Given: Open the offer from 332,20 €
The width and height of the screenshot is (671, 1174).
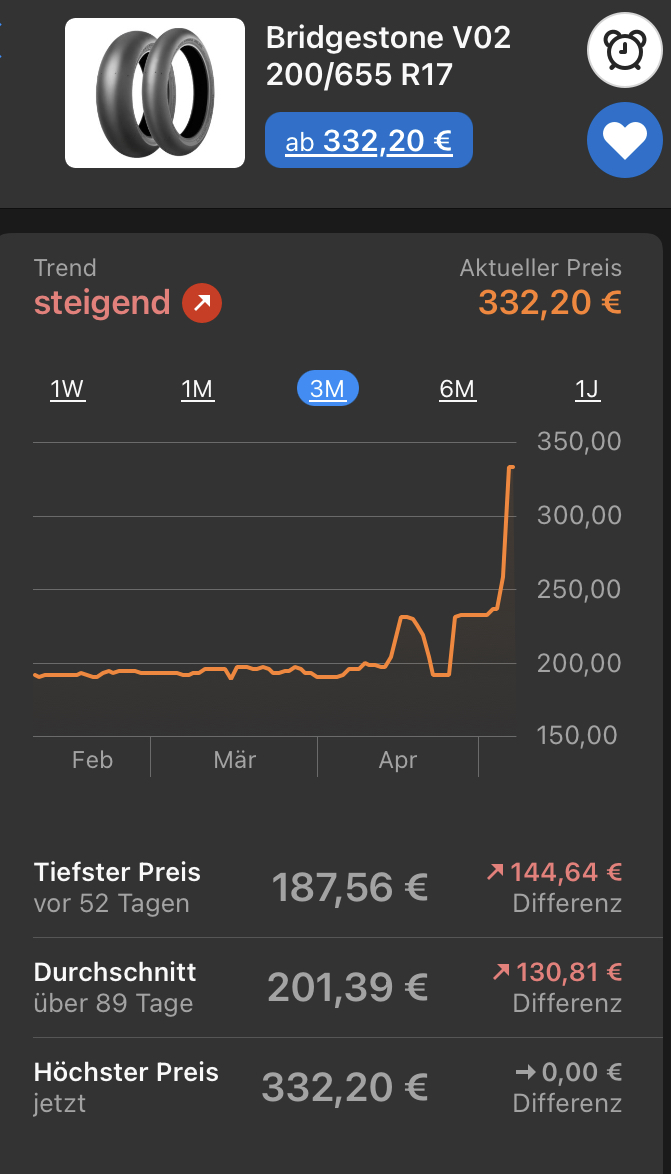Looking at the screenshot, I should 368,141.
